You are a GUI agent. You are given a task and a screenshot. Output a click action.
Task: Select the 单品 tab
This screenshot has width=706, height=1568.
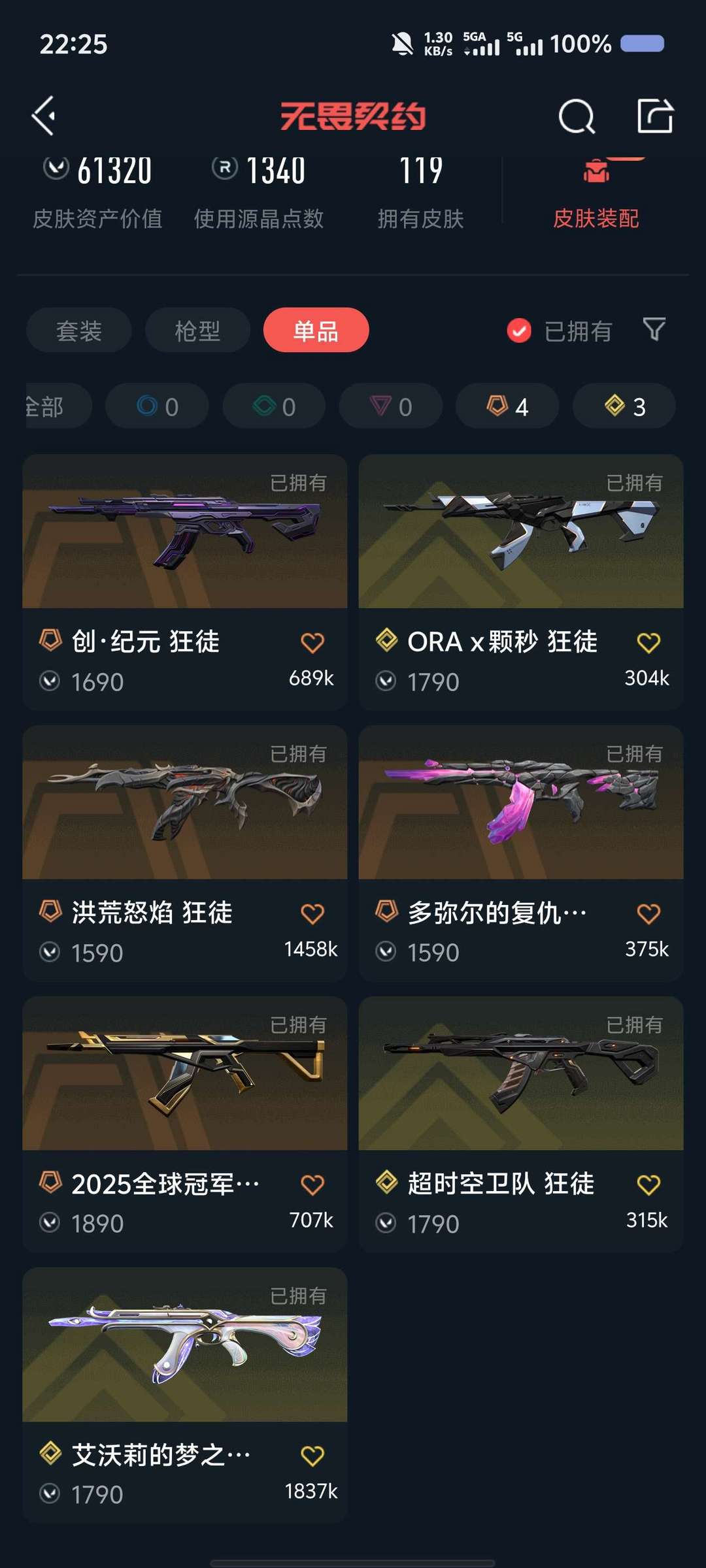pos(316,330)
